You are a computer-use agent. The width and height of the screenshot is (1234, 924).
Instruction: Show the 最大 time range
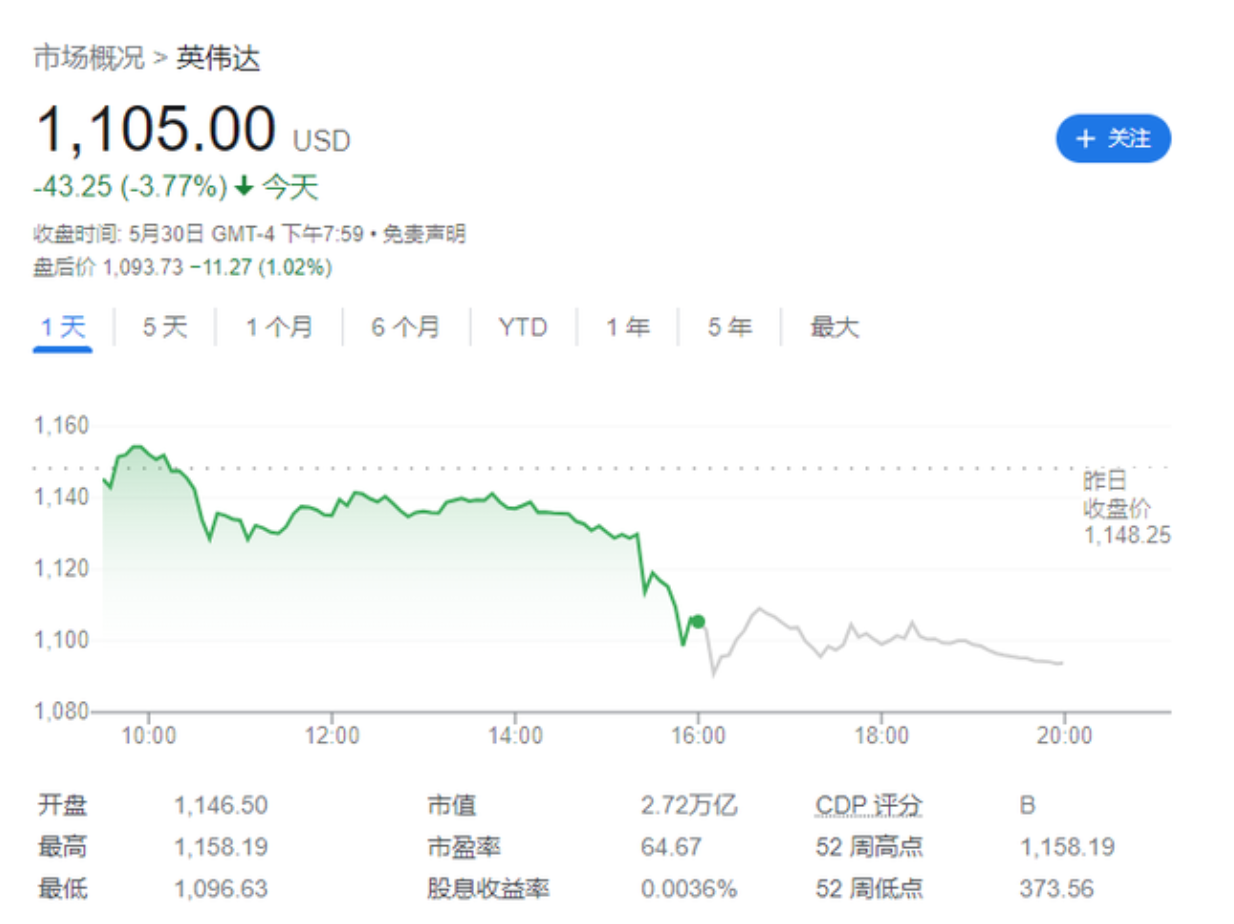[834, 328]
